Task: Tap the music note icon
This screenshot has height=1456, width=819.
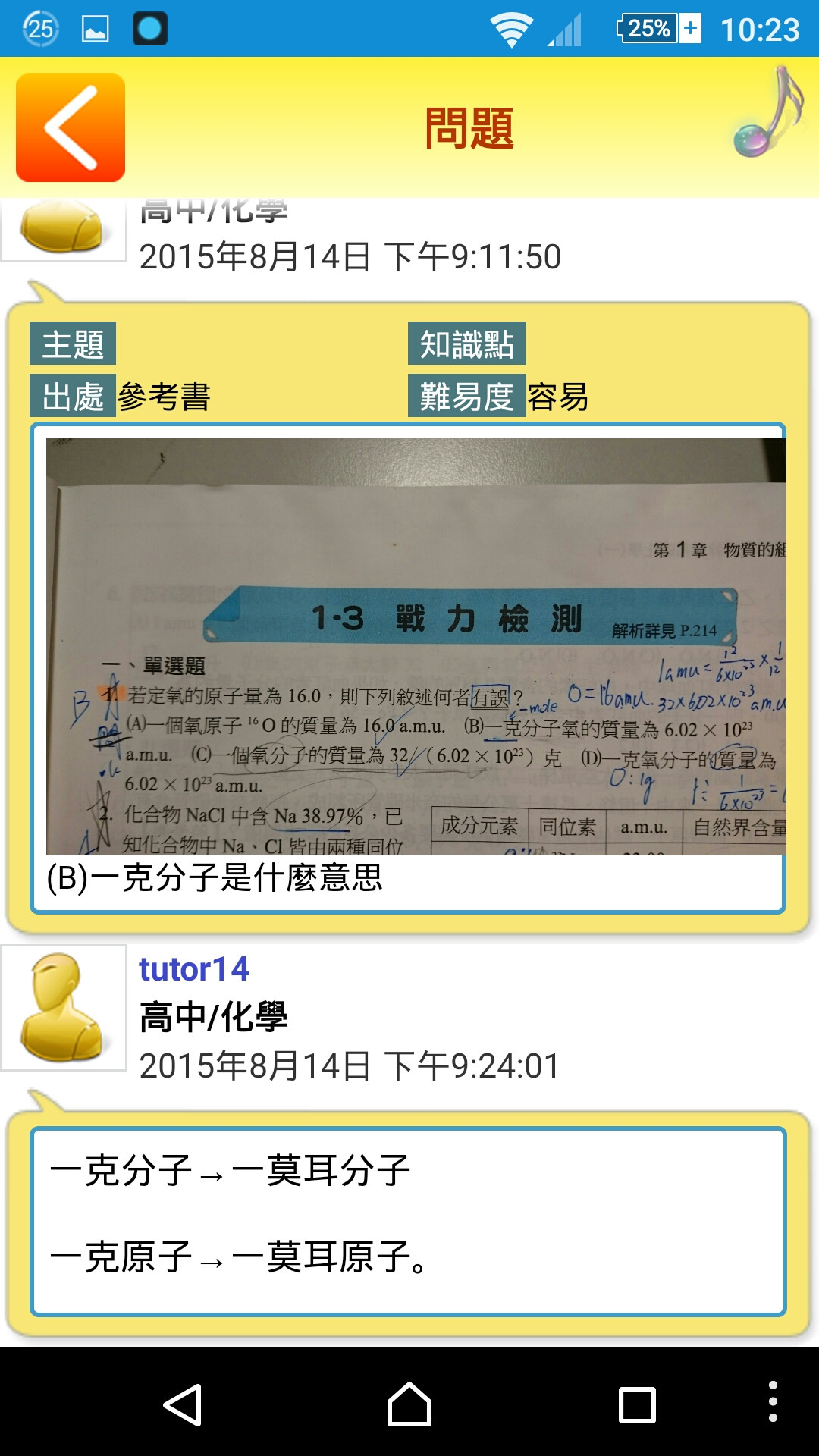Action: 768,114
